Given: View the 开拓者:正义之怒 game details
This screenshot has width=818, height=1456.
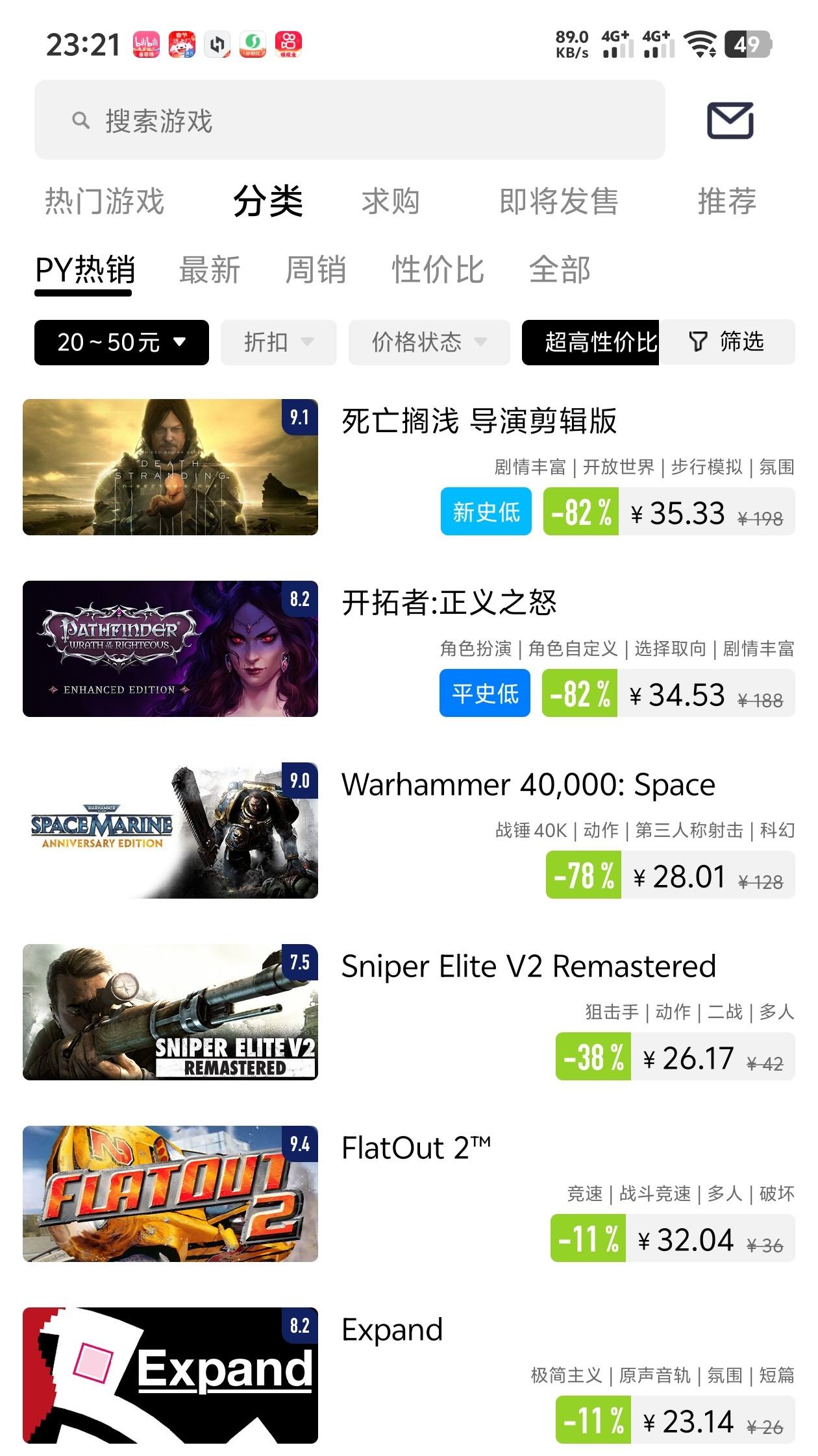Looking at the screenshot, I should coord(449,603).
